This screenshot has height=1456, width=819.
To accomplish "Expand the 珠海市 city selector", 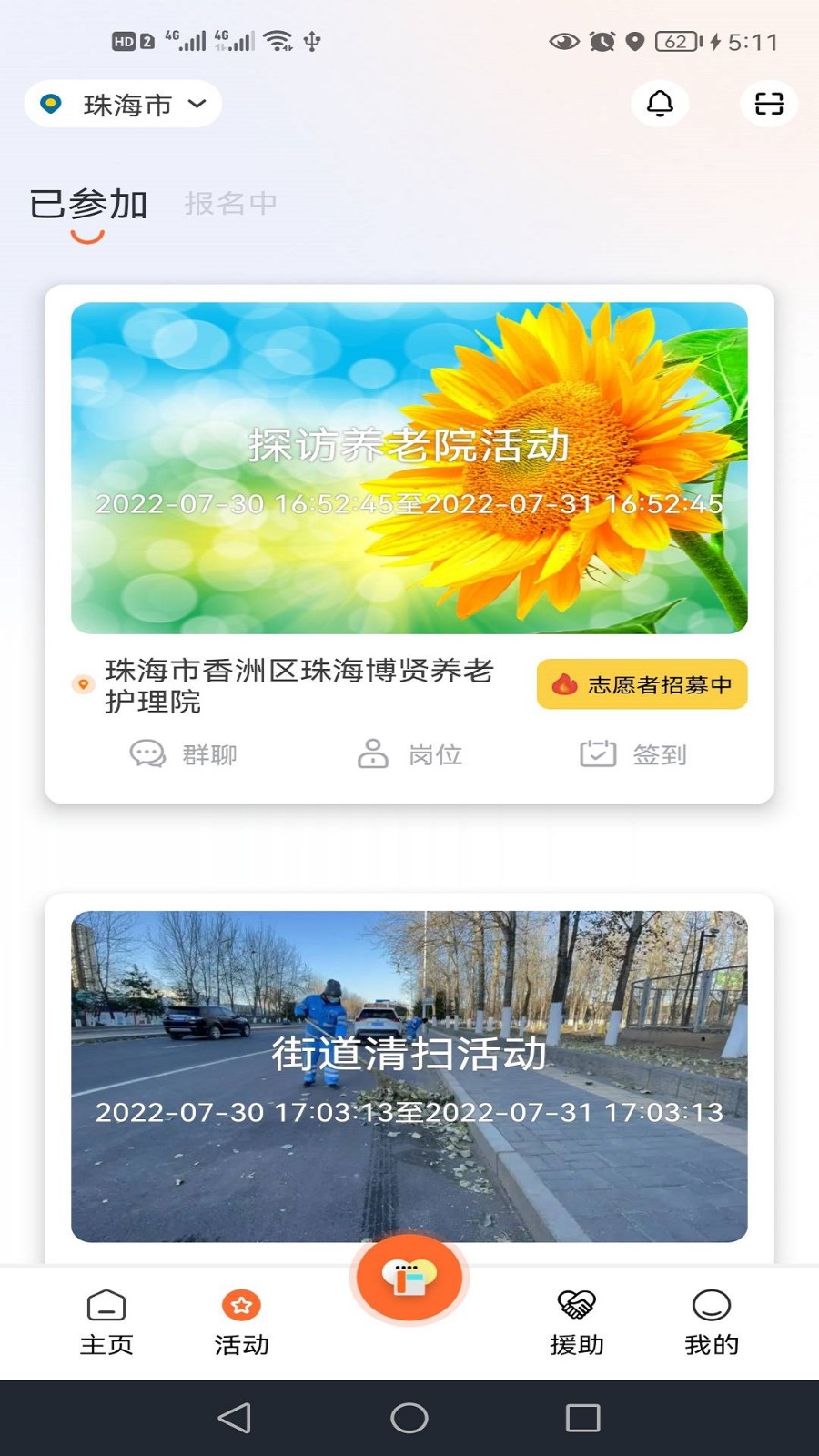I will point(121,104).
